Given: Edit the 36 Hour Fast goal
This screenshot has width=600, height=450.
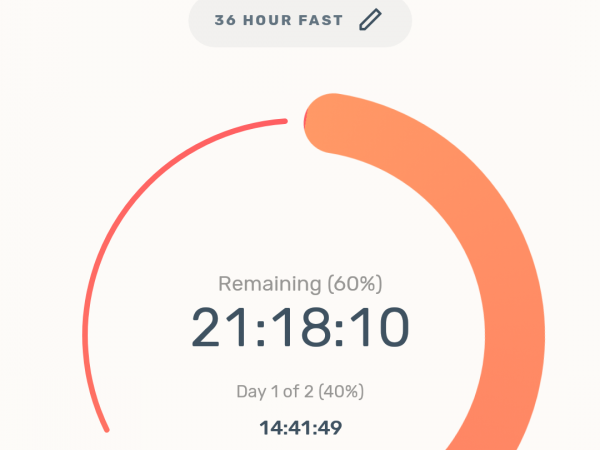Looking at the screenshot, I should point(371,20).
